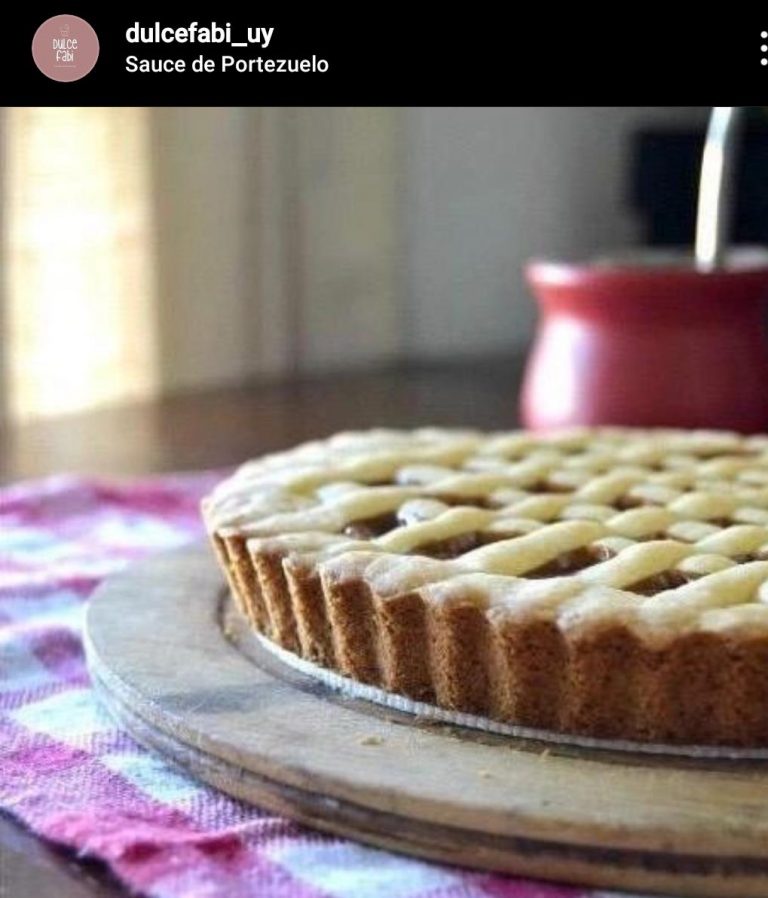Open the dulcefabi_uy username link

point(199,33)
